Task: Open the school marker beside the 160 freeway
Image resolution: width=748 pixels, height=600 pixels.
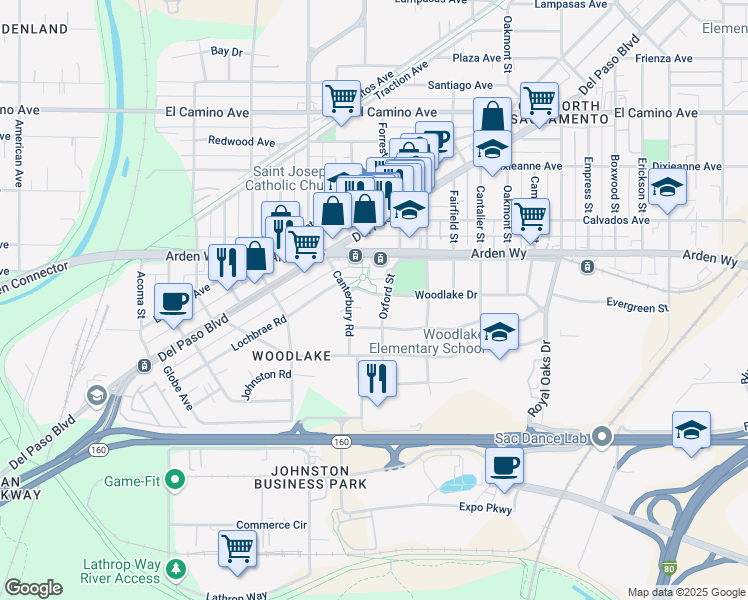Action: (x=691, y=429)
